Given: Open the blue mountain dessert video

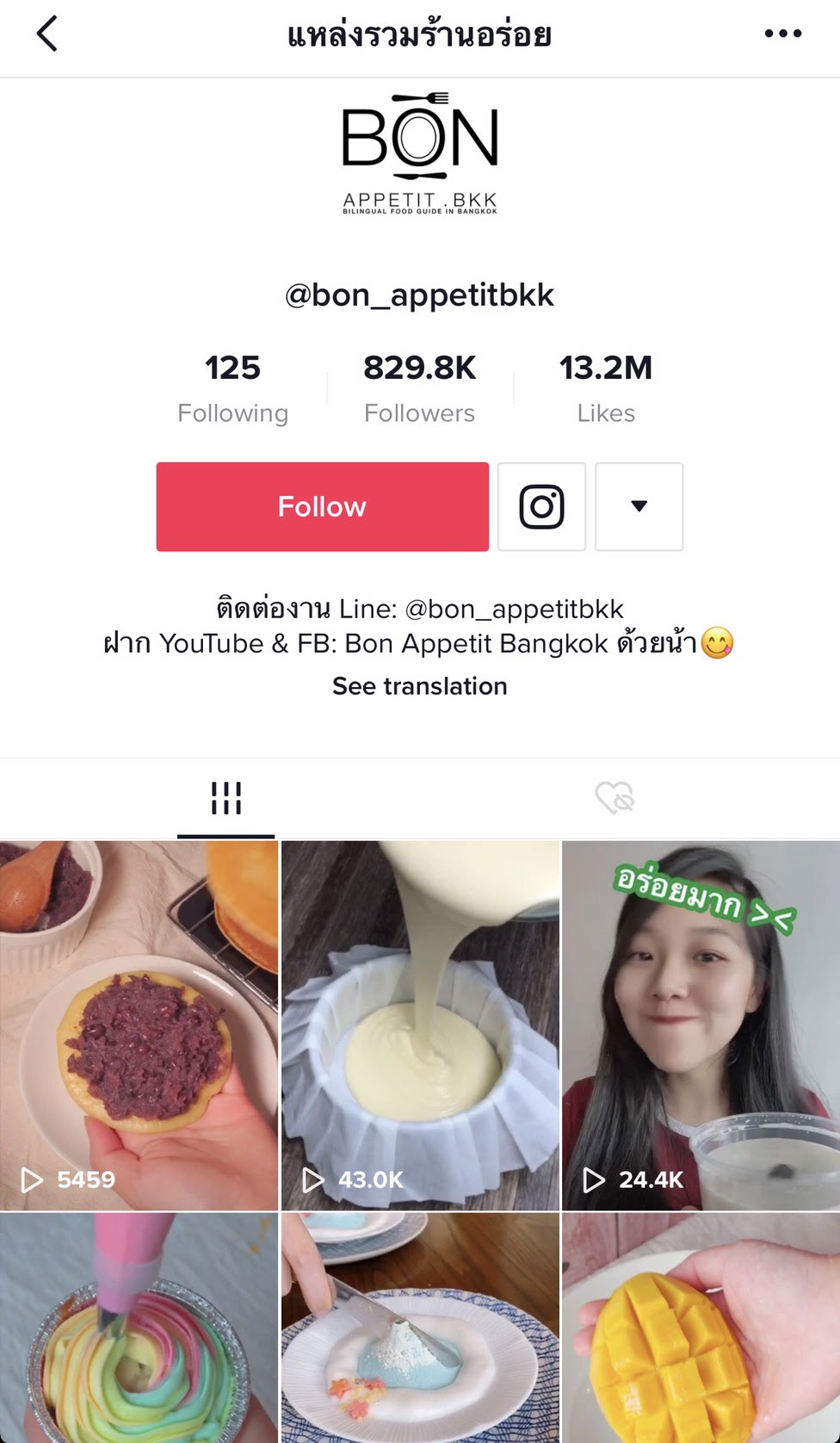Looking at the screenshot, I should [420, 1328].
